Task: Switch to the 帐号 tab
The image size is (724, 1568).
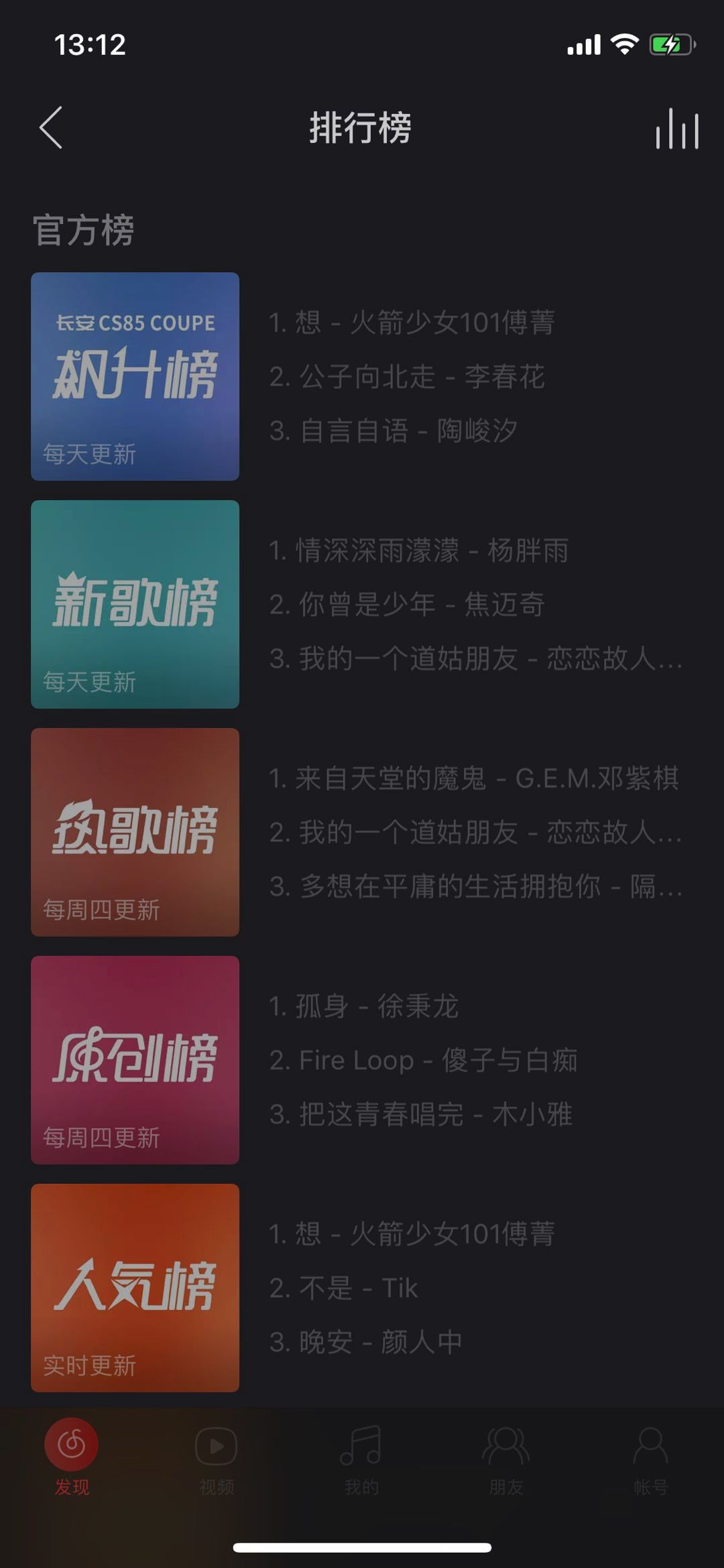Action: 650,1459
